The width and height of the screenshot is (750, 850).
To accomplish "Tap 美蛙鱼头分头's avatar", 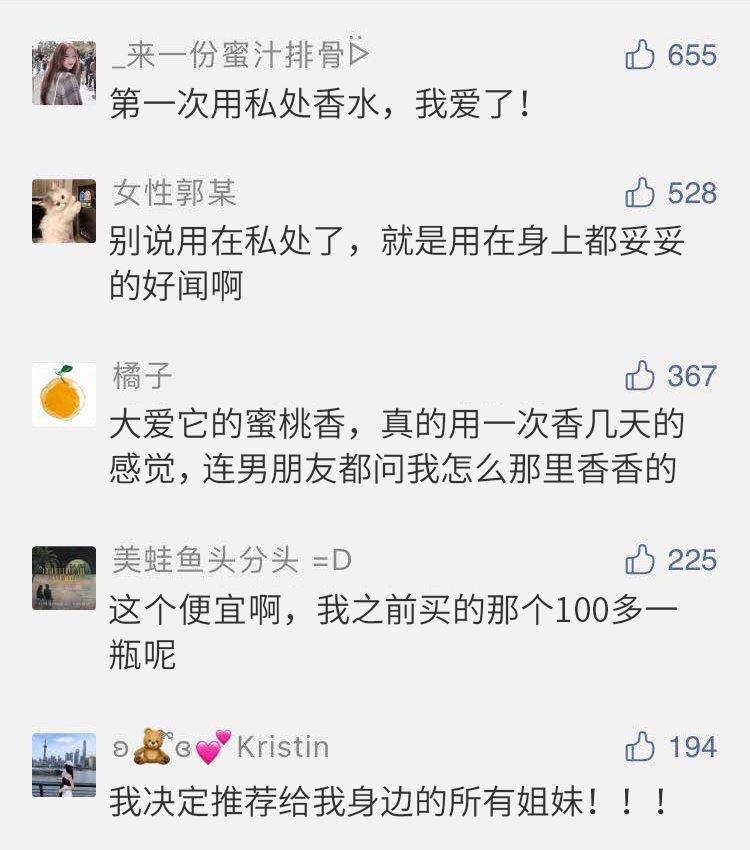I will click(x=64, y=579).
